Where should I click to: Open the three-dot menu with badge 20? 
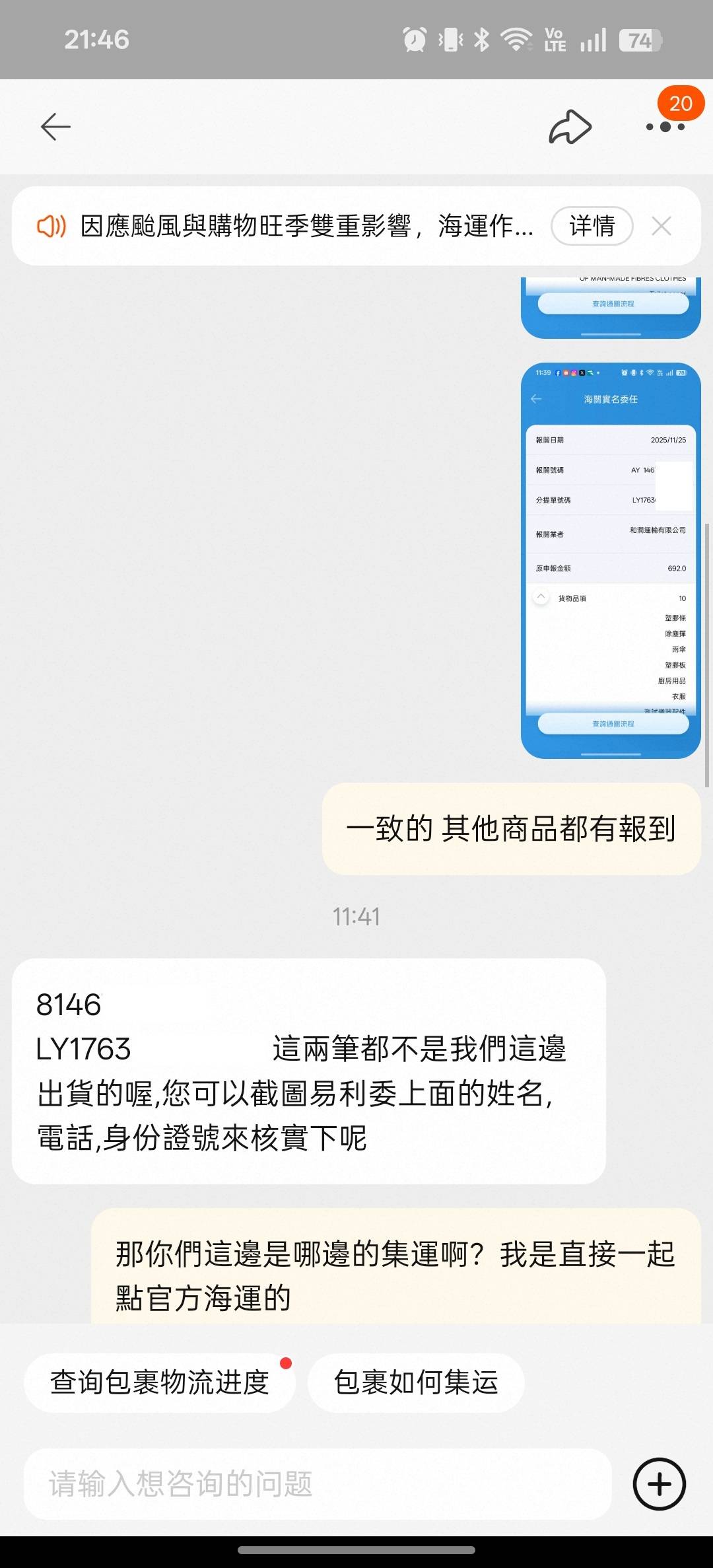[665, 126]
